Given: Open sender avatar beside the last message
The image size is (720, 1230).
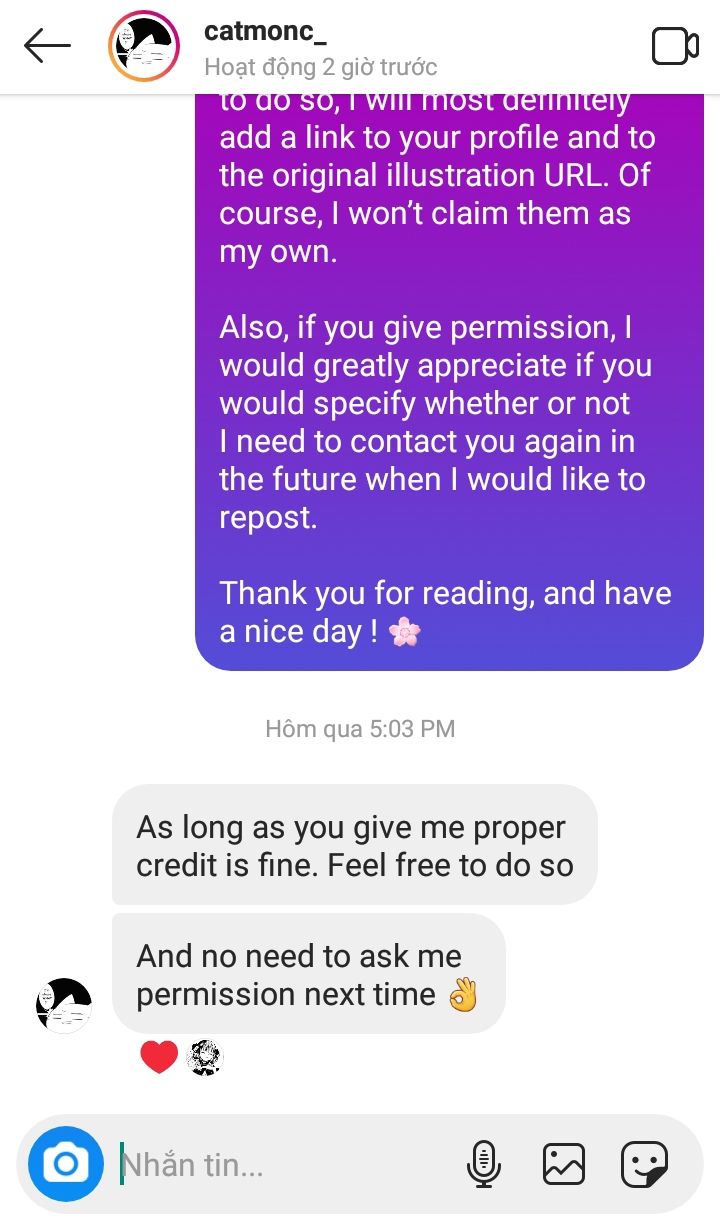Looking at the screenshot, I should tap(64, 1006).
